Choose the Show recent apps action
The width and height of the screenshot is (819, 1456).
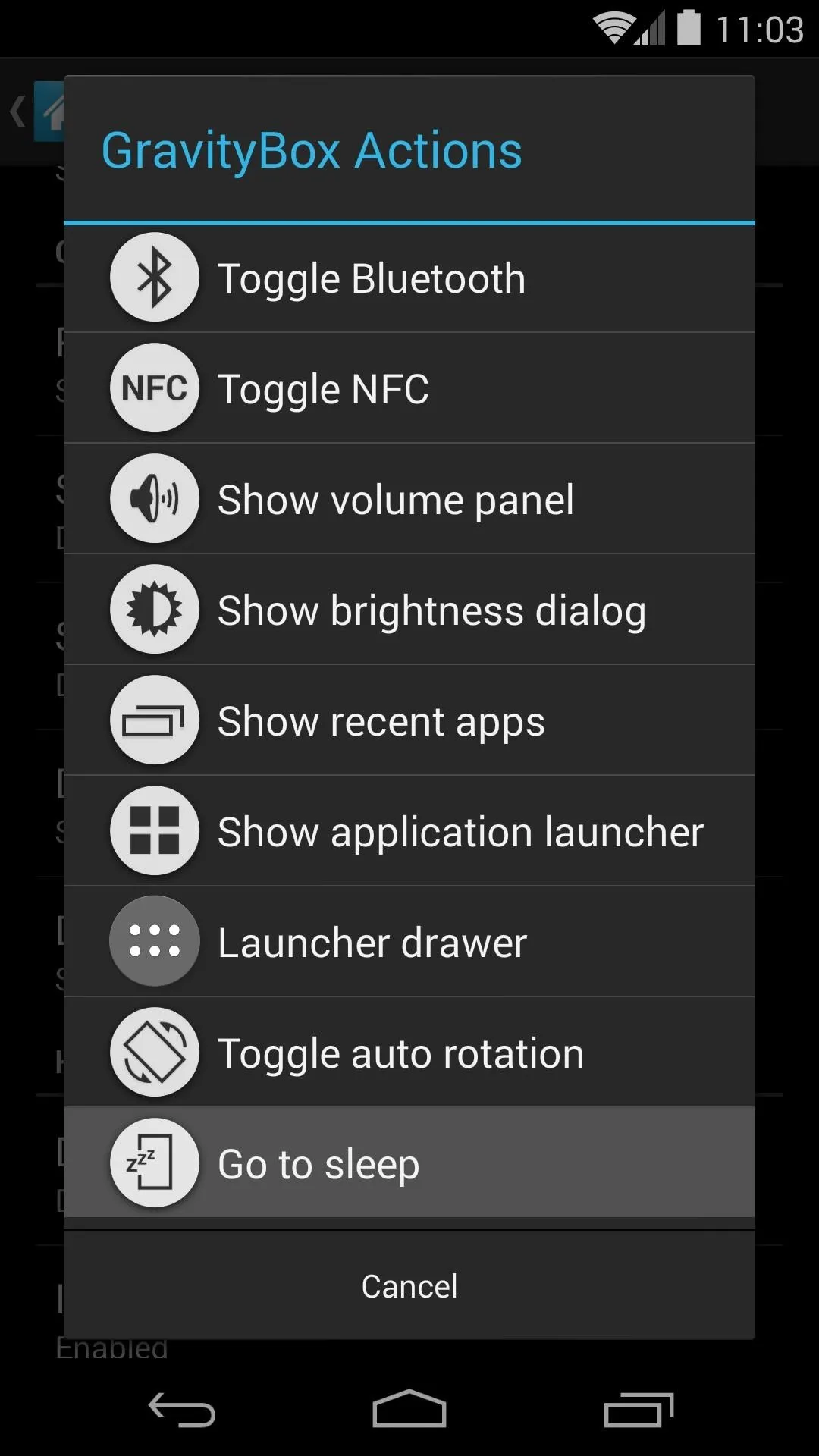[x=409, y=720]
